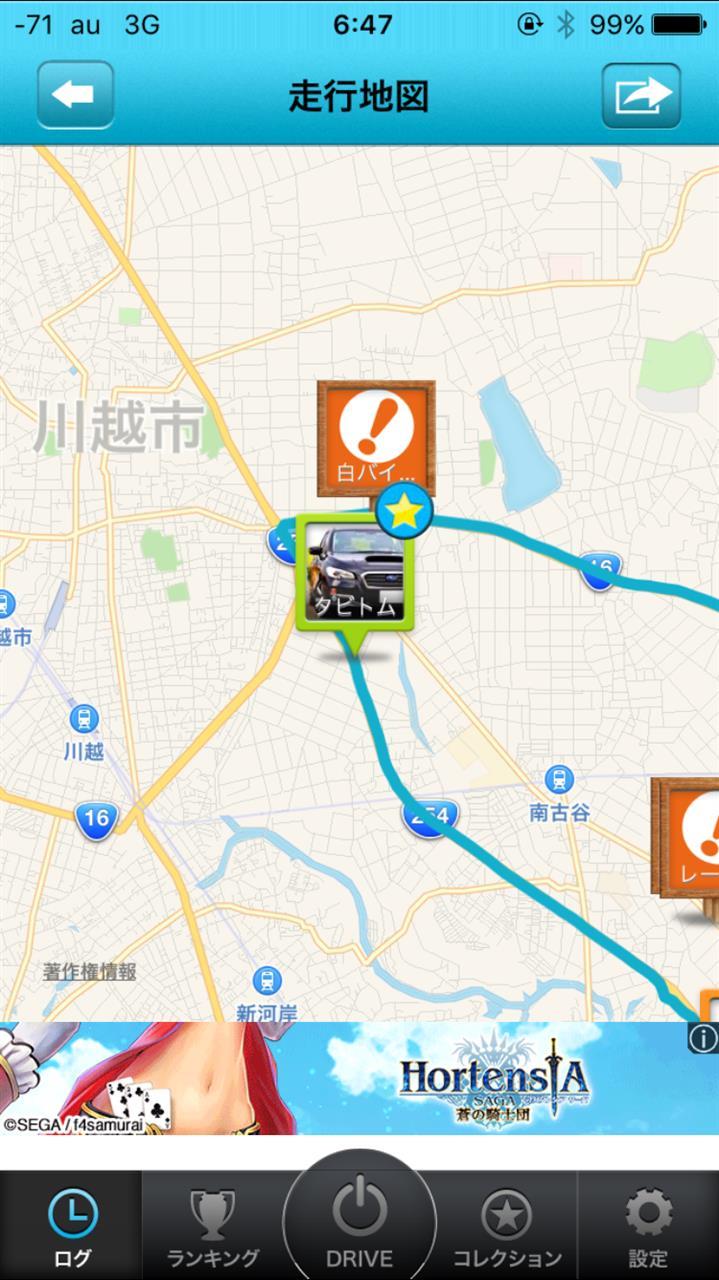
Task: Open 著作権情報 map copyright link
Action: tap(90, 971)
